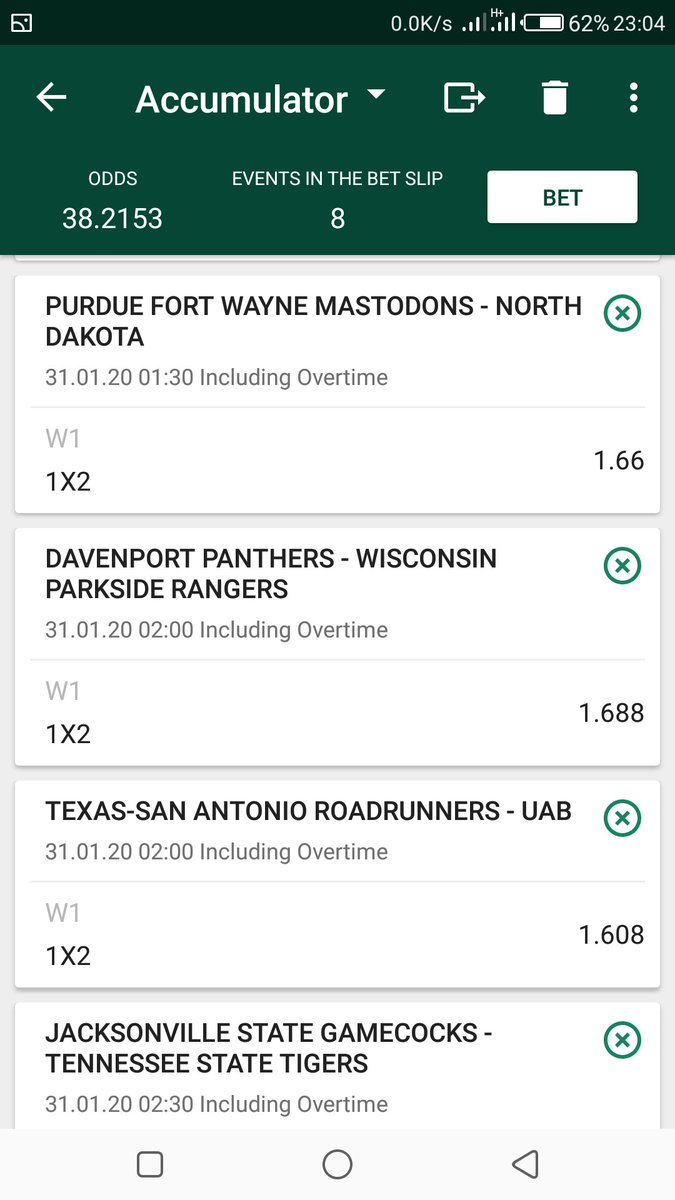The image size is (675, 1200).
Task: Delete all events with the trash icon
Action: click(x=555, y=98)
